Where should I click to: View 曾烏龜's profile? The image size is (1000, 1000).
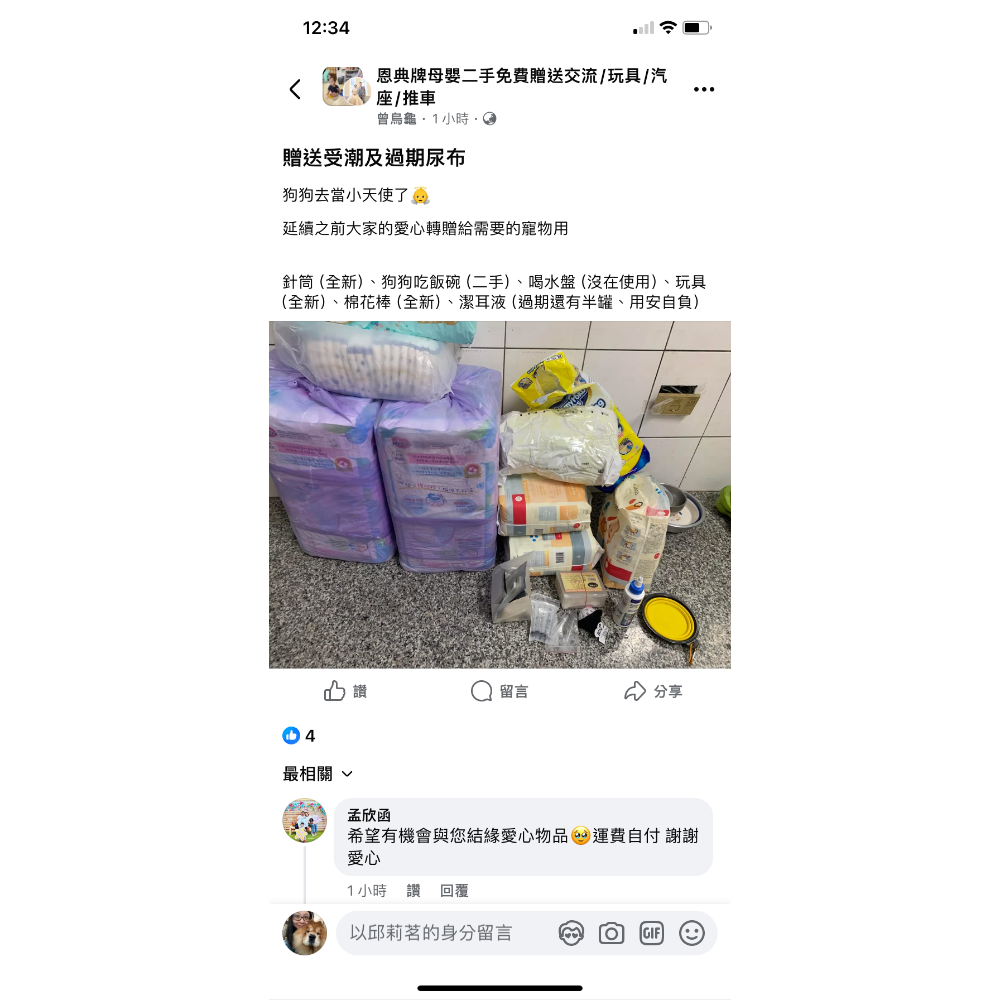click(x=395, y=119)
